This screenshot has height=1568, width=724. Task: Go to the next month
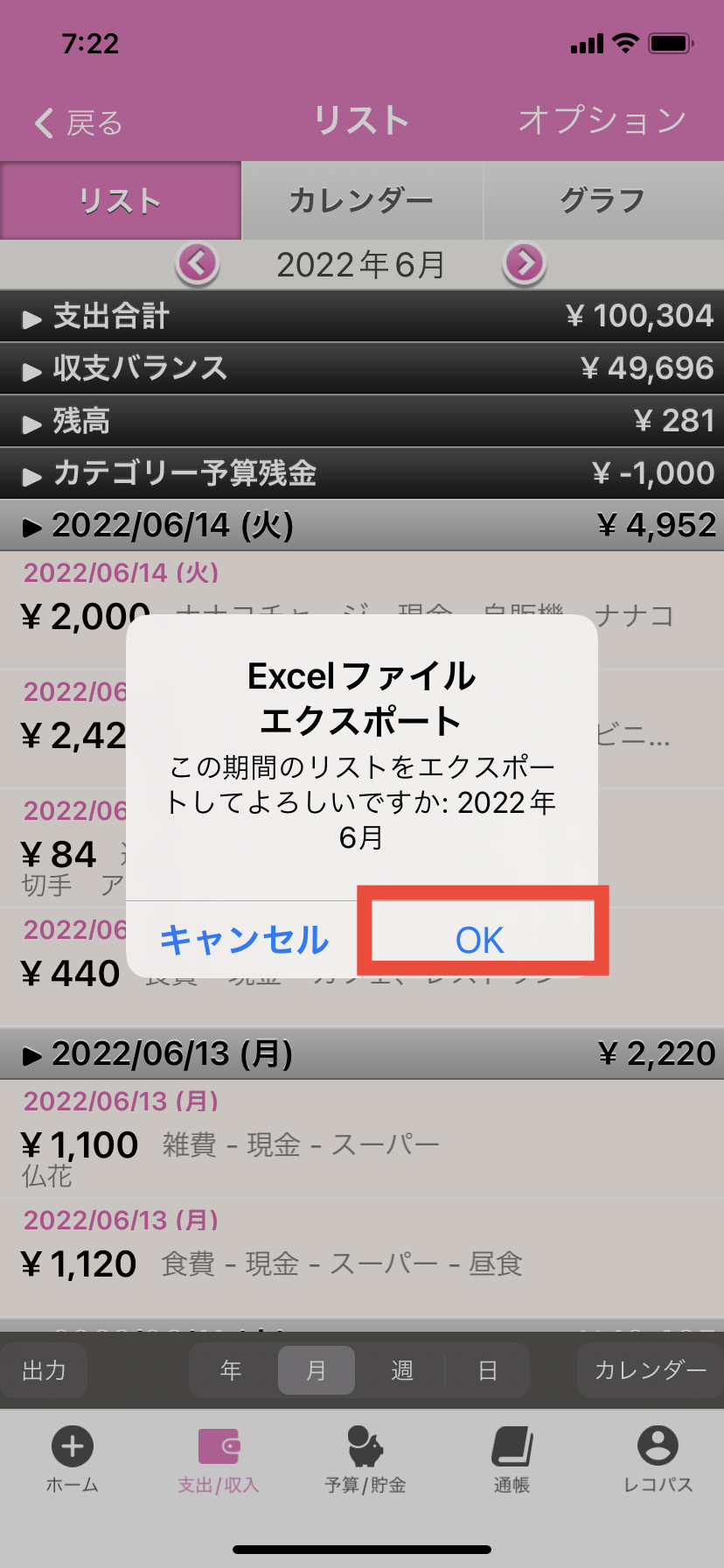click(x=524, y=263)
